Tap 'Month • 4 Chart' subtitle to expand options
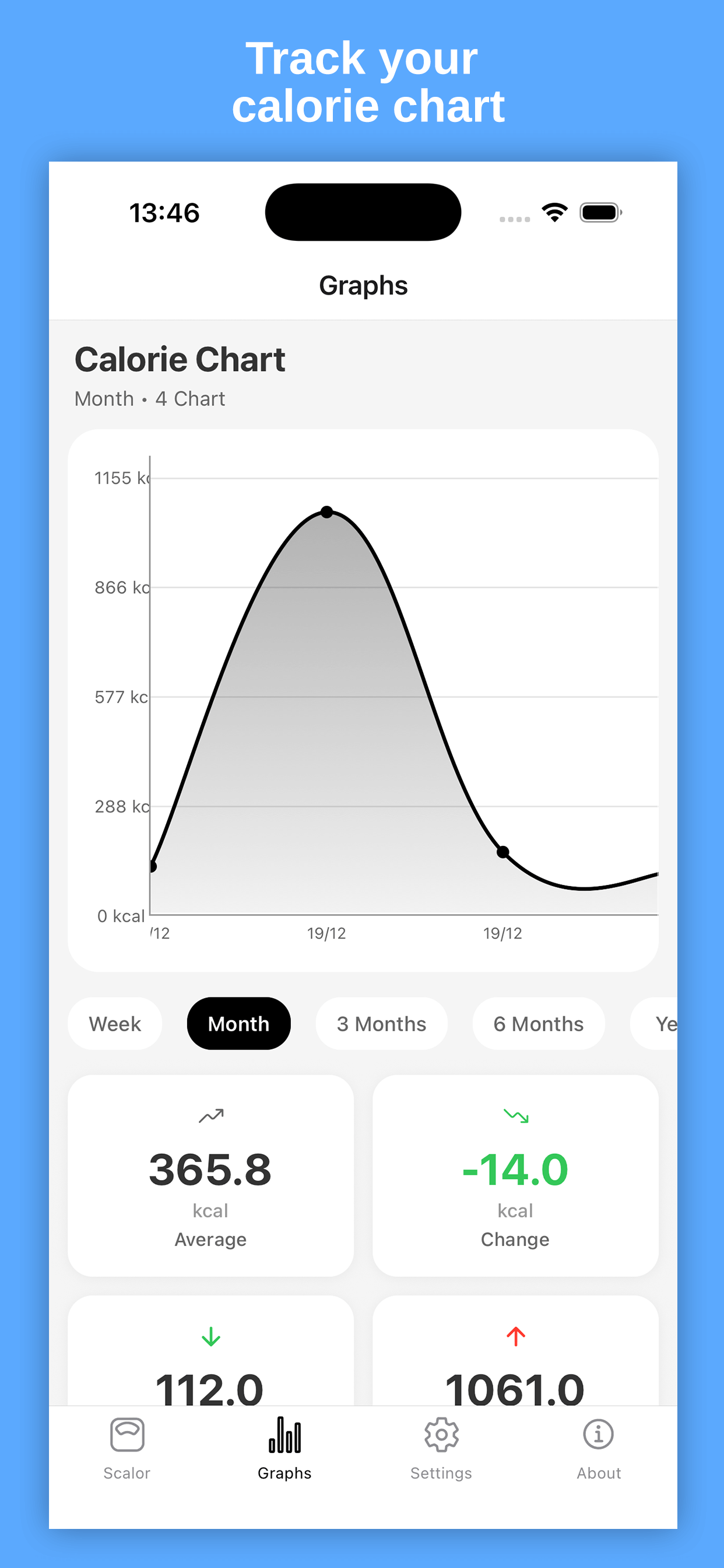This screenshot has height=1568, width=724. [x=149, y=398]
